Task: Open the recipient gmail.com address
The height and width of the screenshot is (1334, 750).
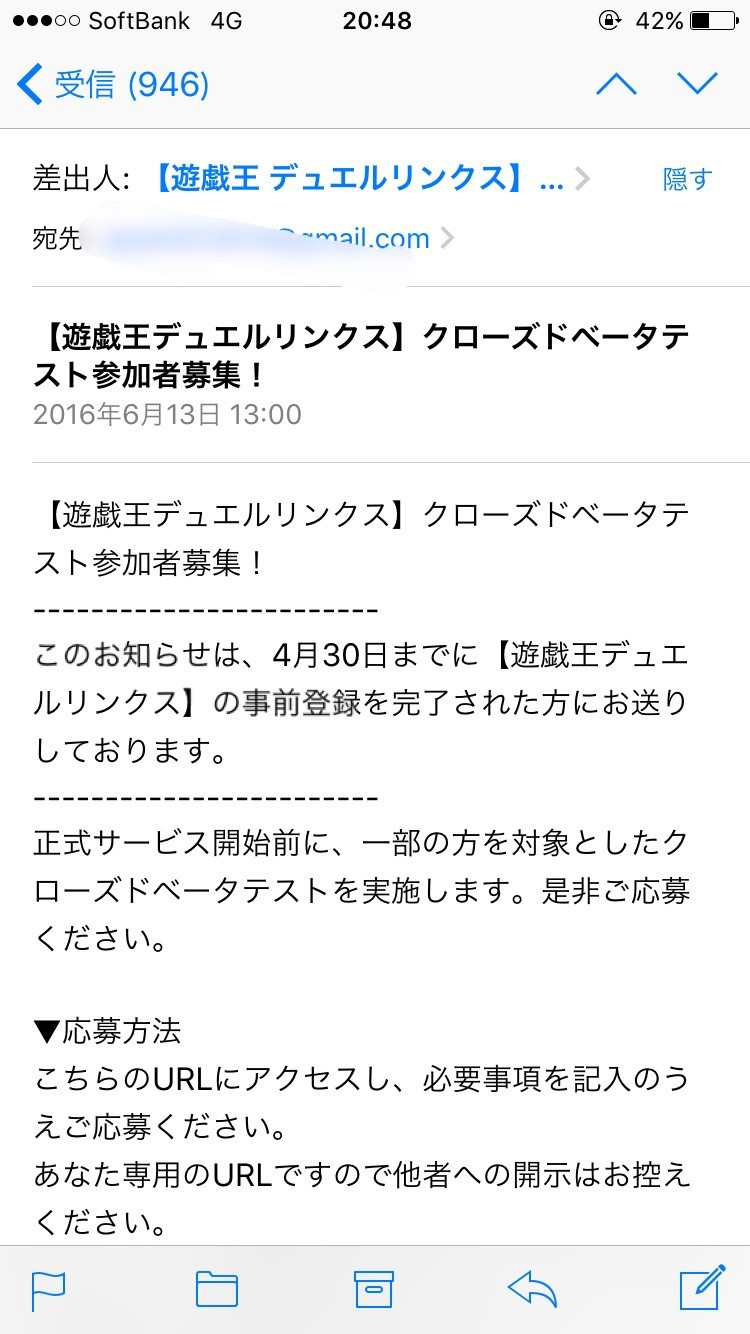Action: click(270, 238)
